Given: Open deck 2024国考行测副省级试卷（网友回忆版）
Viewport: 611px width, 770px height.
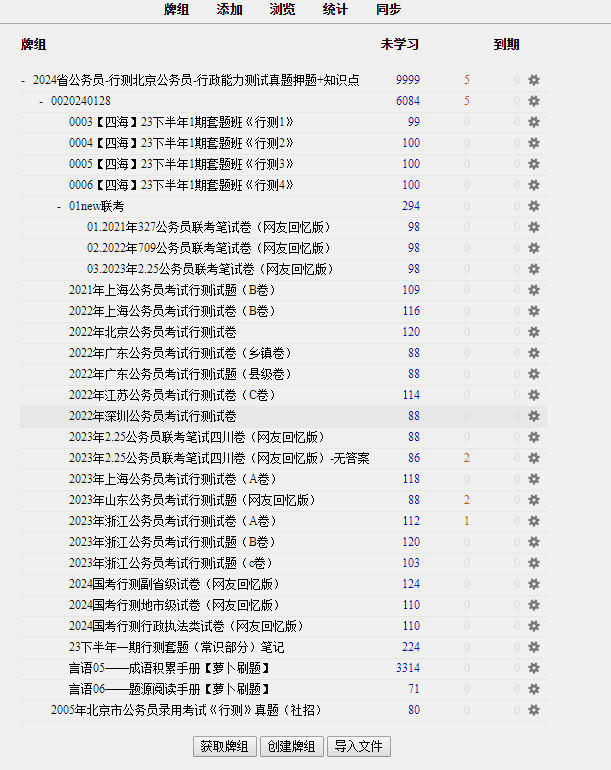Looking at the screenshot, I should (173, 584).
